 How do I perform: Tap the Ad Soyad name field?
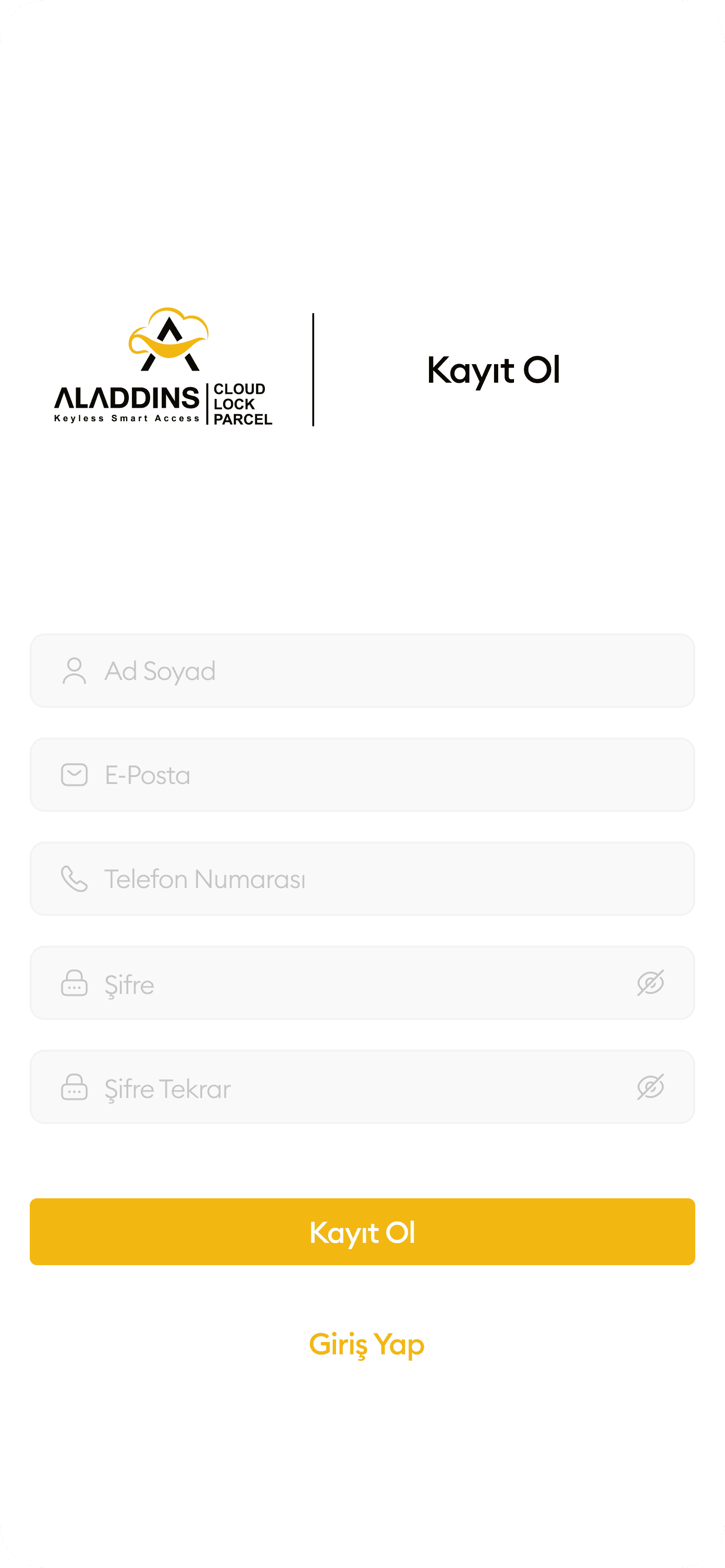(362, 670)
